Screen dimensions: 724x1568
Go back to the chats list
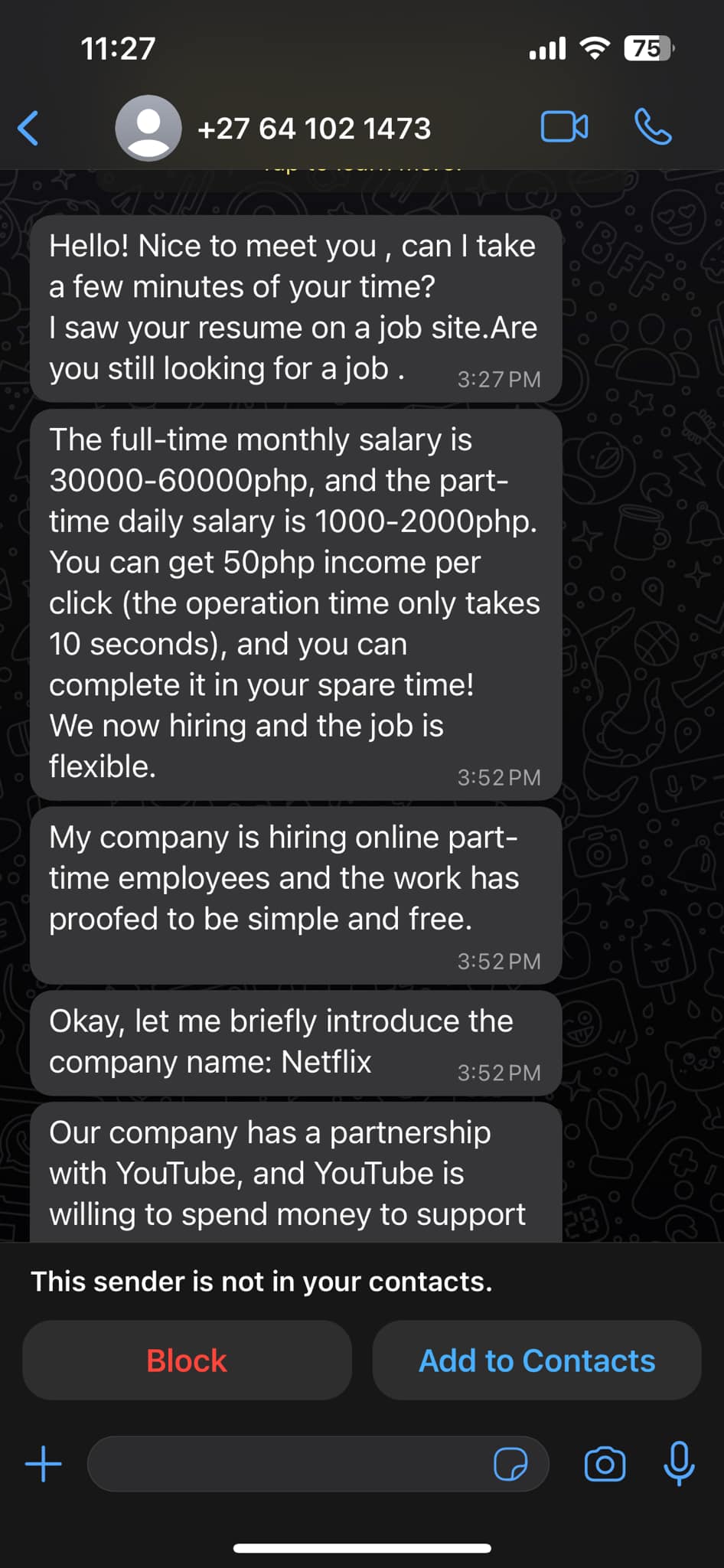28,128
